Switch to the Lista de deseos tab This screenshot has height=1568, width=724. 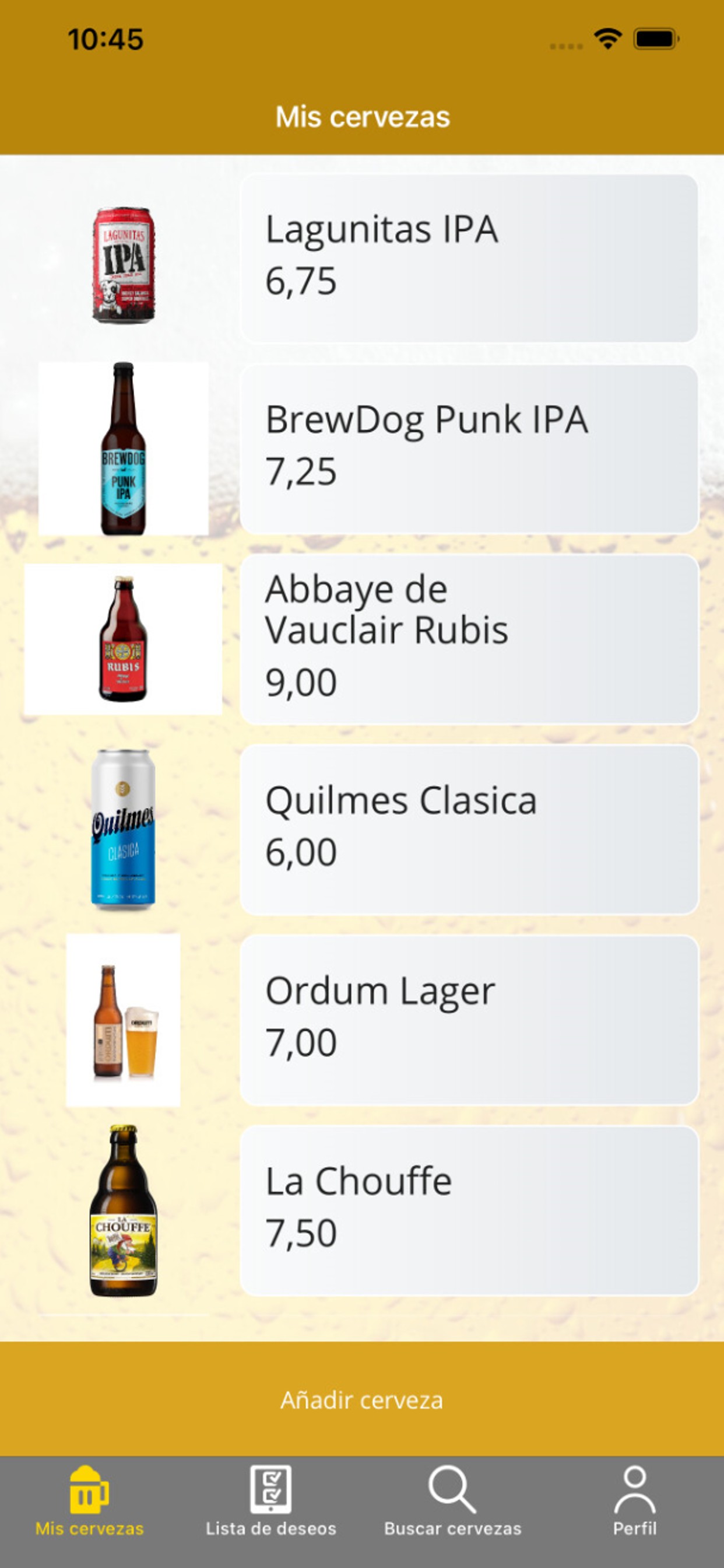pos(270,1503)
